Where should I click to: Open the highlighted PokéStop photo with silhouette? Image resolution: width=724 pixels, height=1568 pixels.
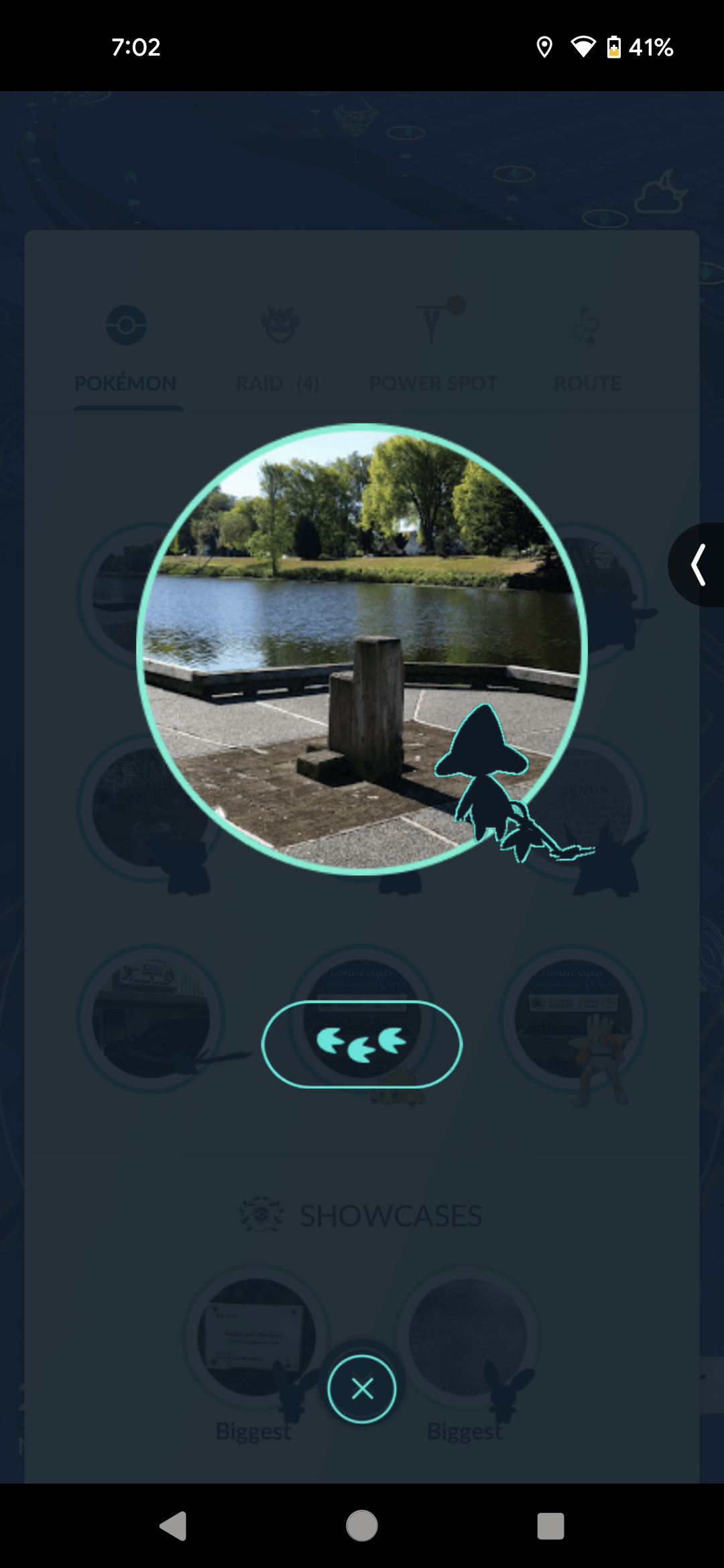pos(362,649)
